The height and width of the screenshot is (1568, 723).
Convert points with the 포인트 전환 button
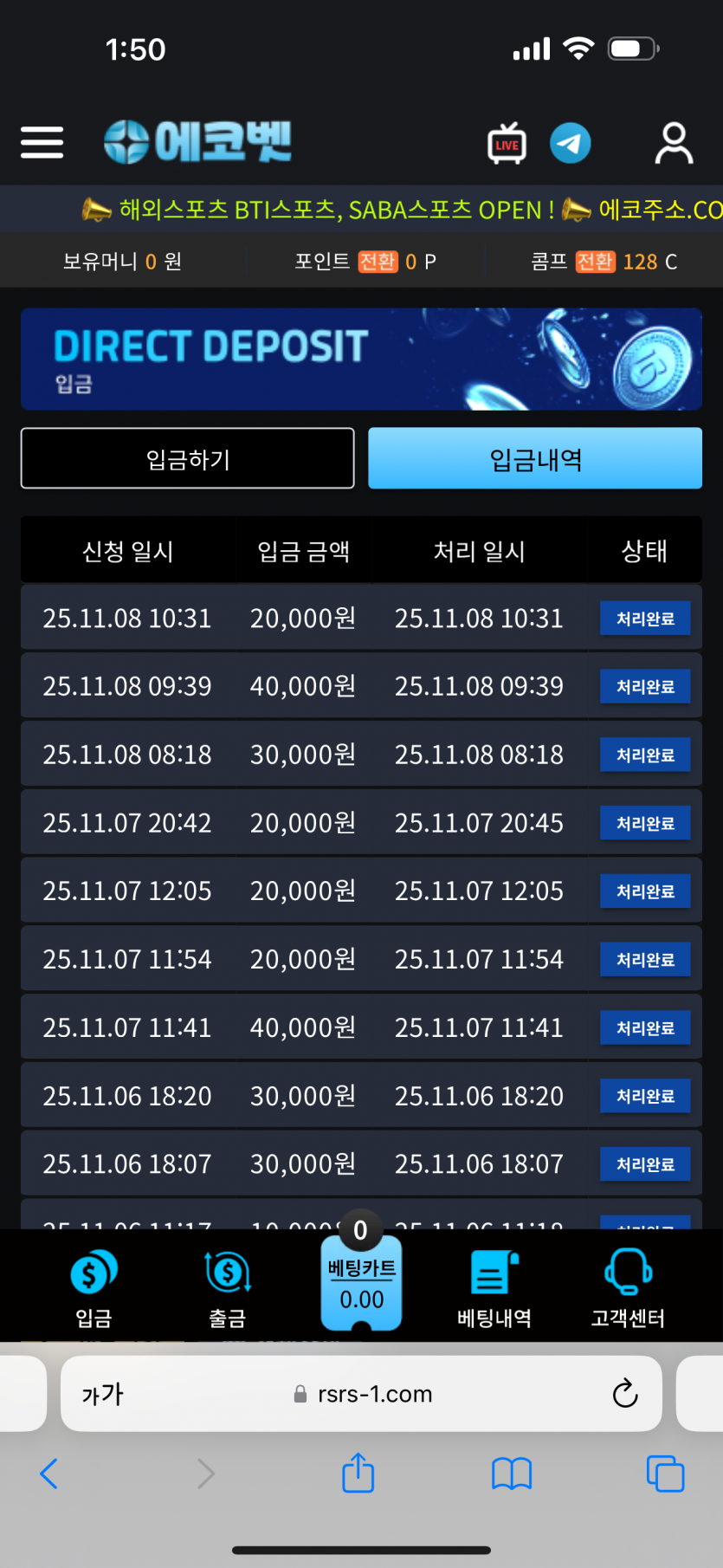tap(378, 262)
